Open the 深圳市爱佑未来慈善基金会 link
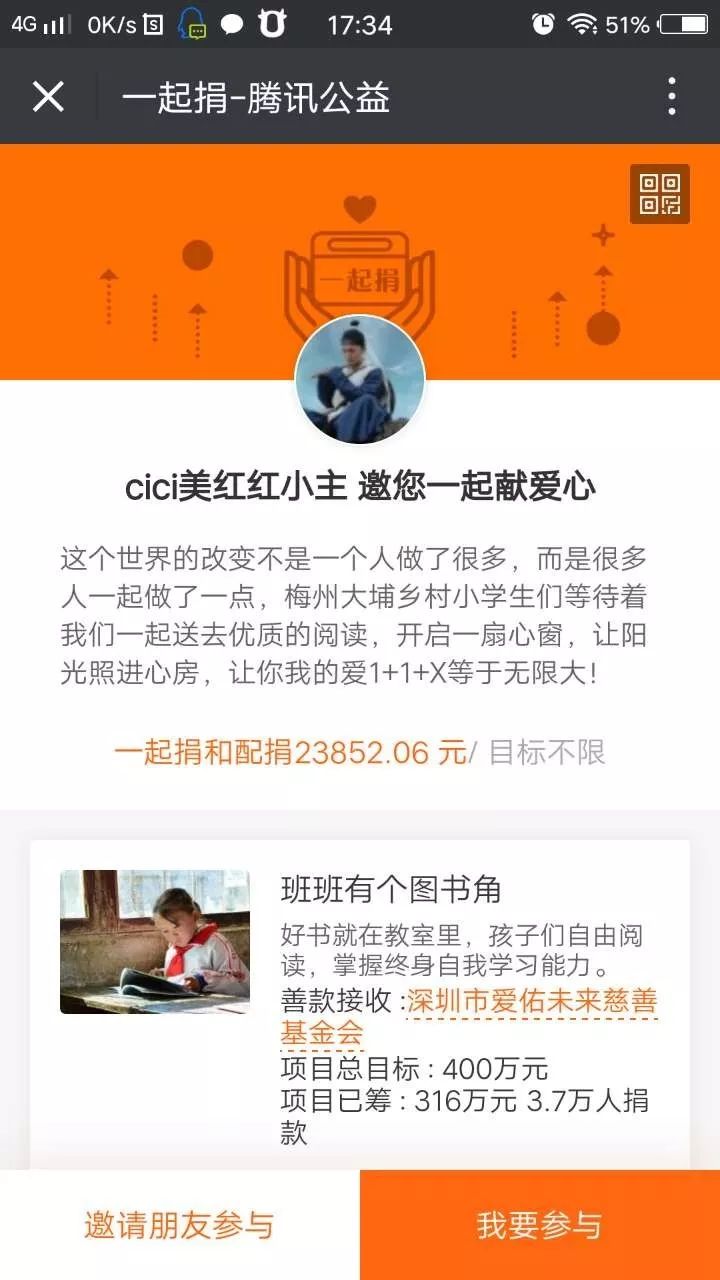Image resolution: width=720 pixels, height=1280 pixels. pos(532,1002)
